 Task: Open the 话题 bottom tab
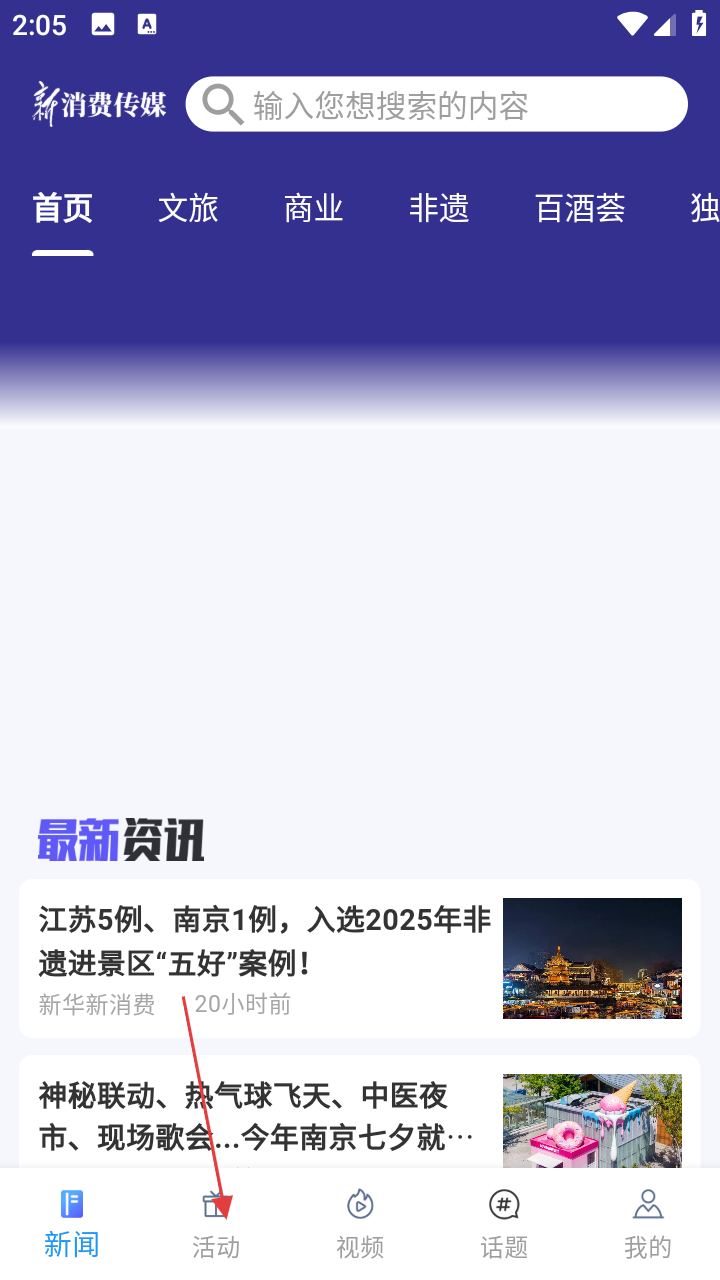tap(504, 1224)
